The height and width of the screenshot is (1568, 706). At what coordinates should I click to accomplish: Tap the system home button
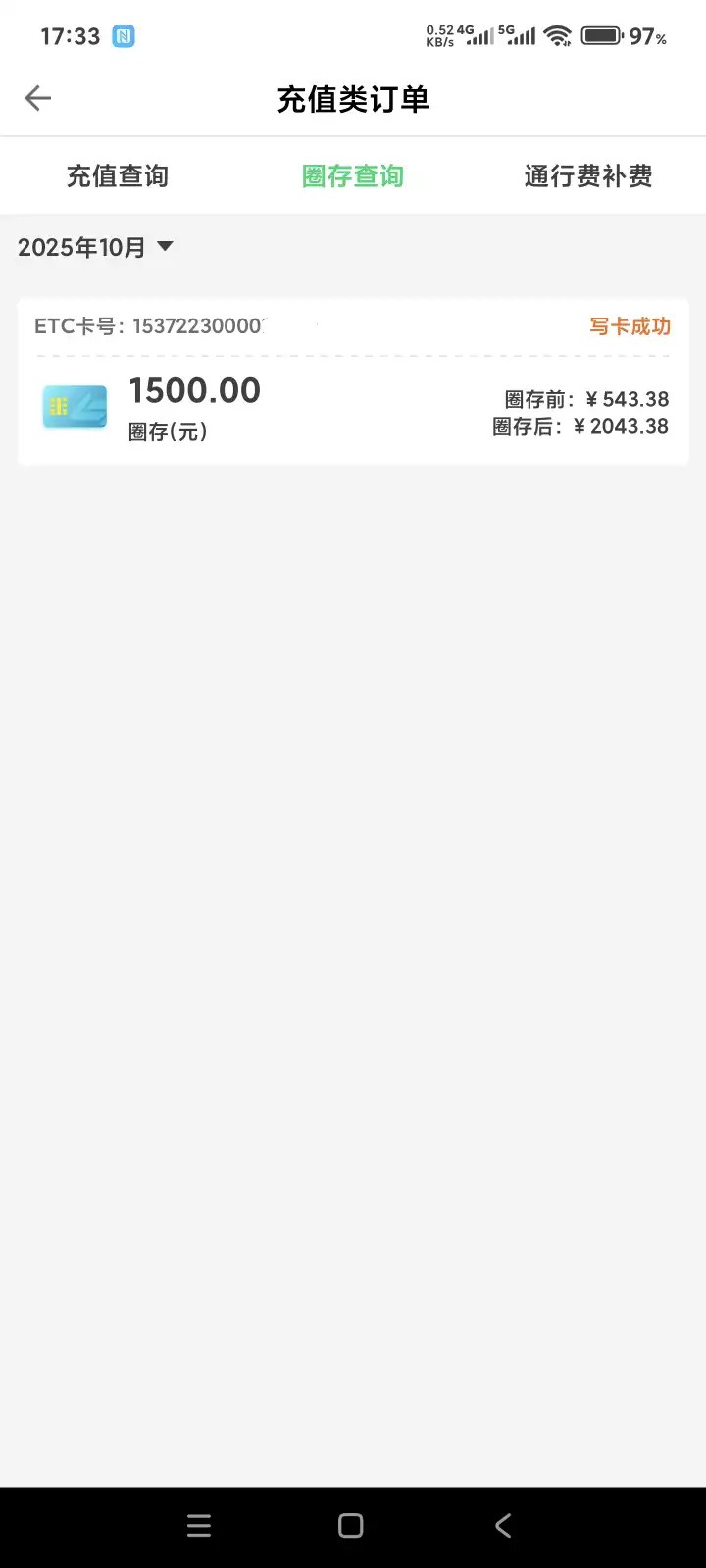pos(351,1526)
